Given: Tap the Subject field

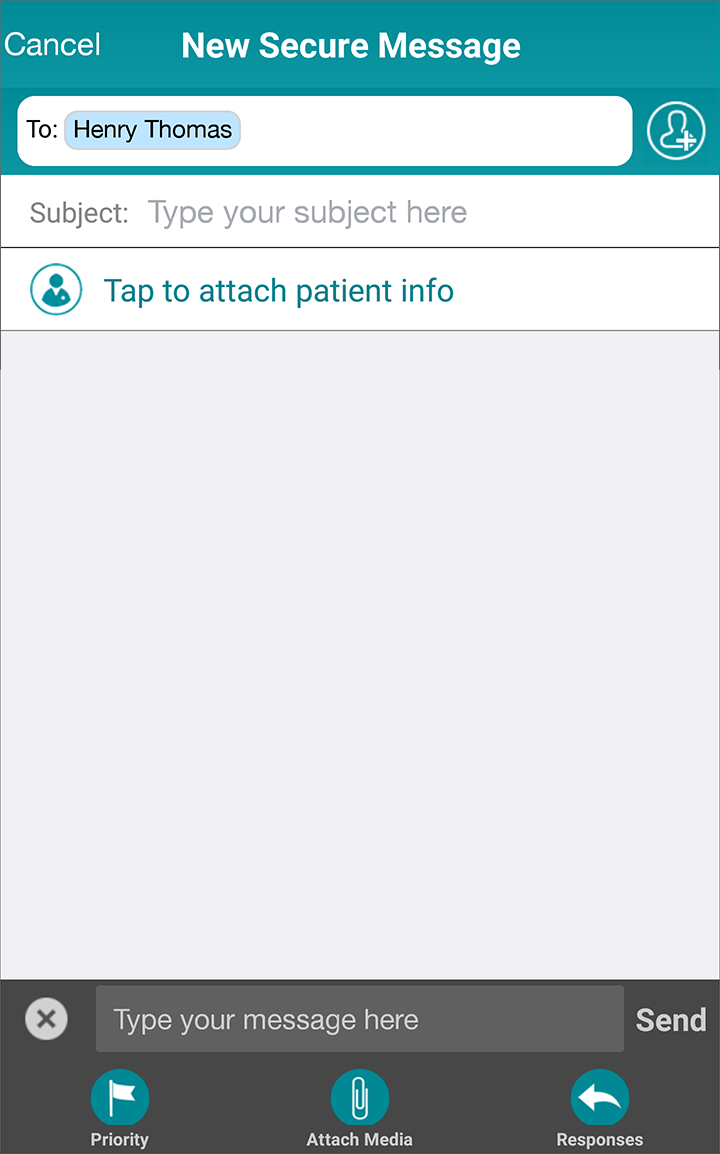Looking at the screenshot, I should pos(360,213).
